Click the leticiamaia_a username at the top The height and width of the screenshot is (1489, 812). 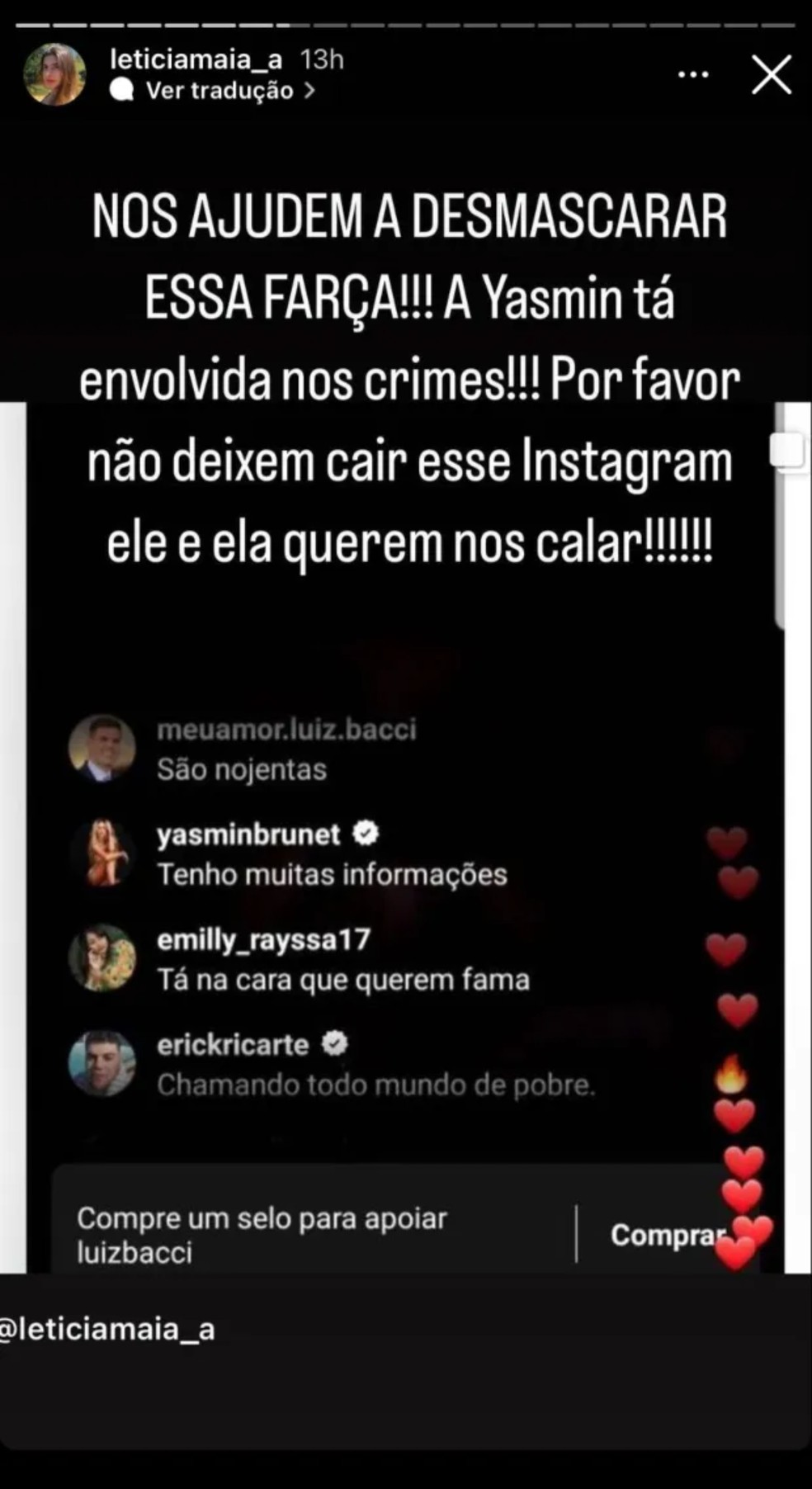click(196, 60)
